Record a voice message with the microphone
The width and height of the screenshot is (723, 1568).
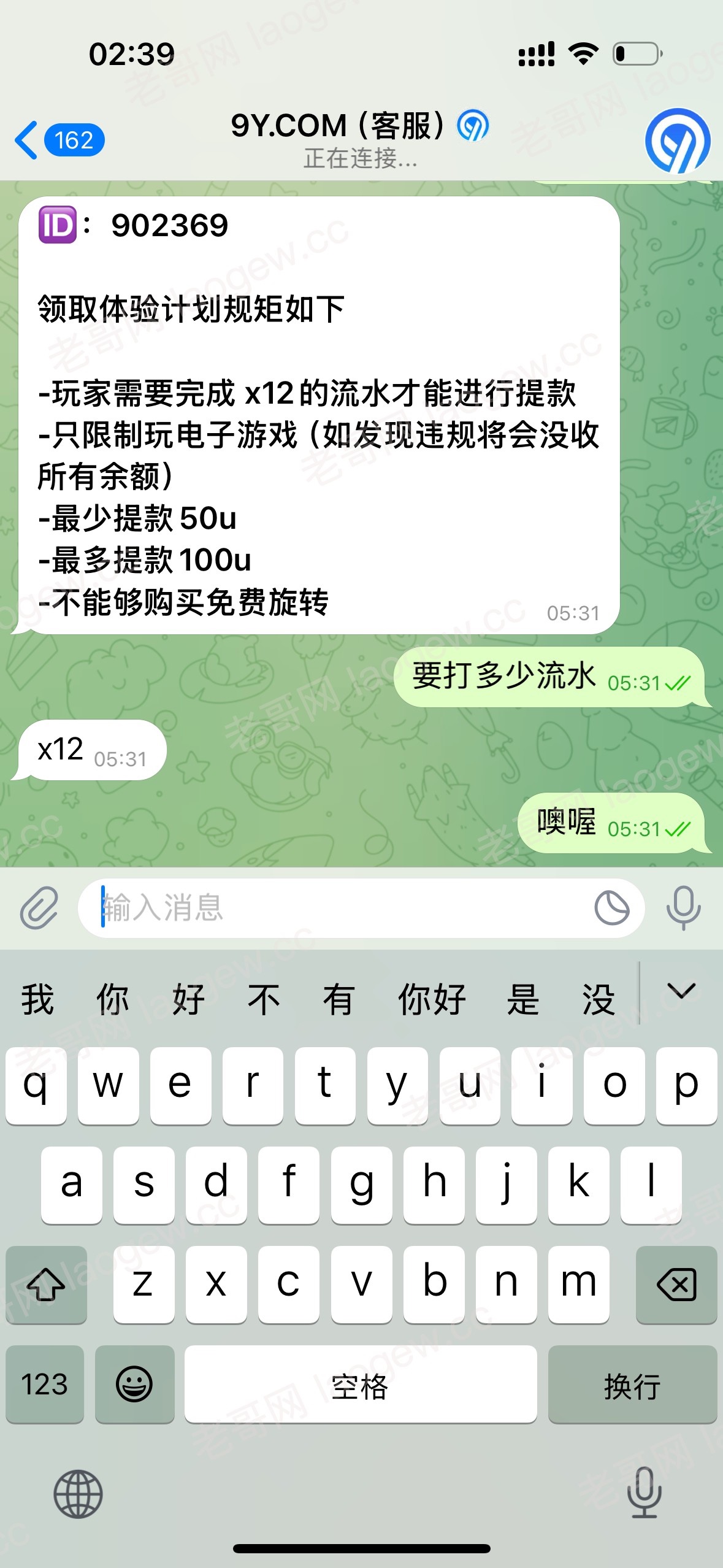pyautogui.click(x=683, y=907)
